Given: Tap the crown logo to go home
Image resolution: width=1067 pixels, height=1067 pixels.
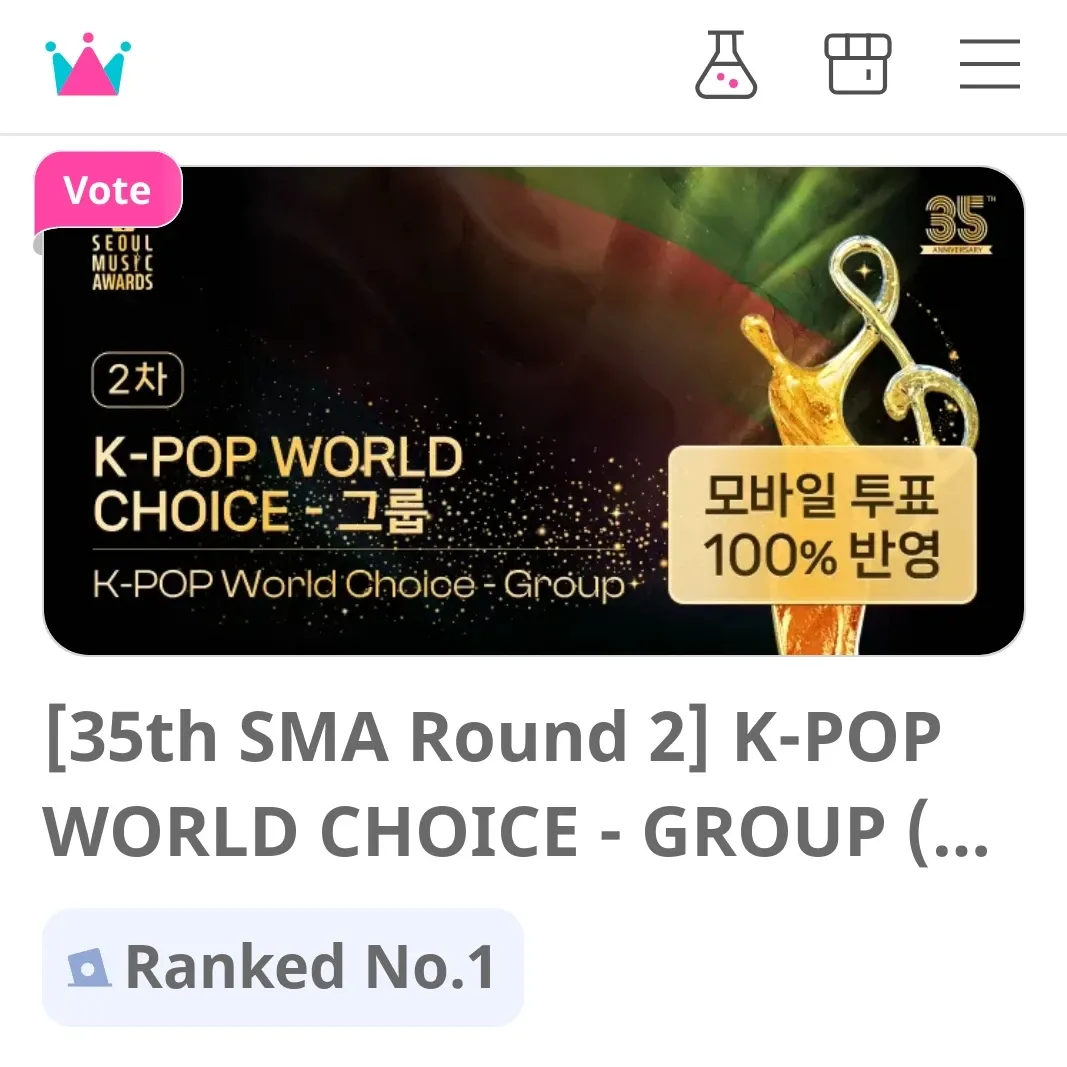Looking at the screenshot, I should [x=88, y=65].
